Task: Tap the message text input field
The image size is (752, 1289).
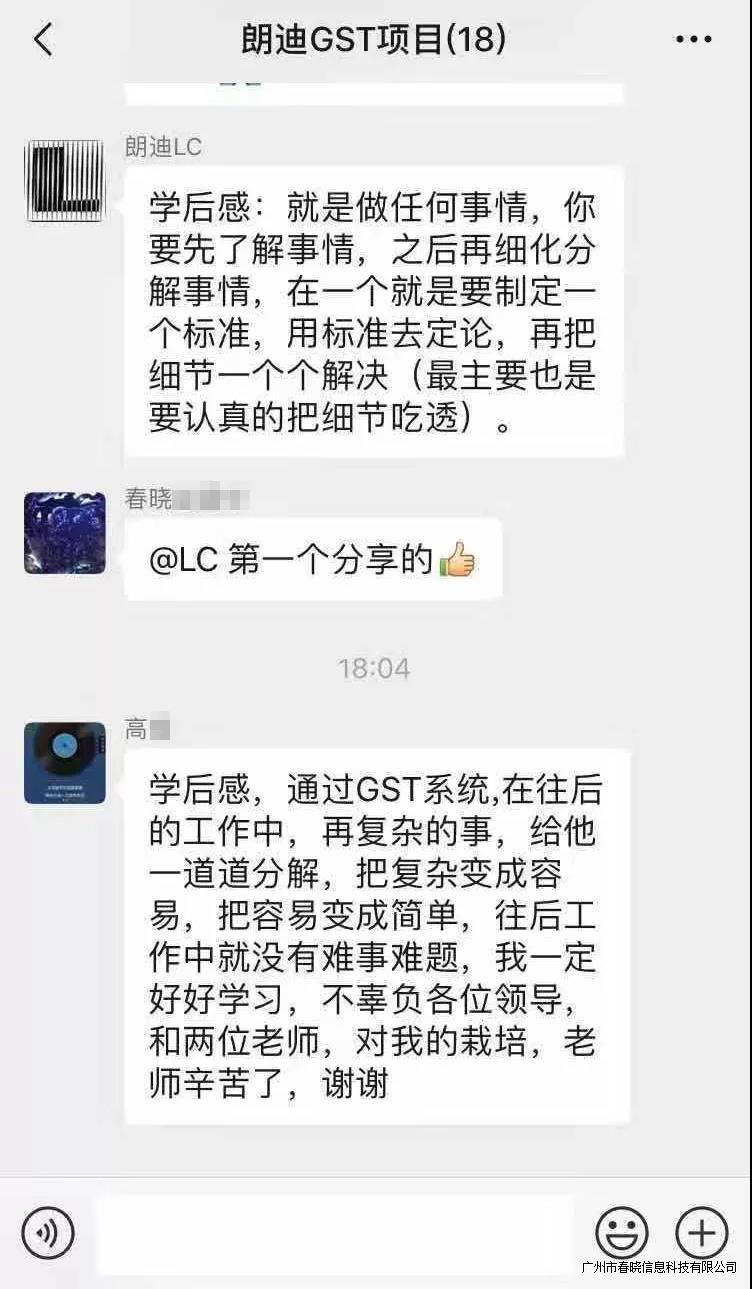Action: (335, 1232)
